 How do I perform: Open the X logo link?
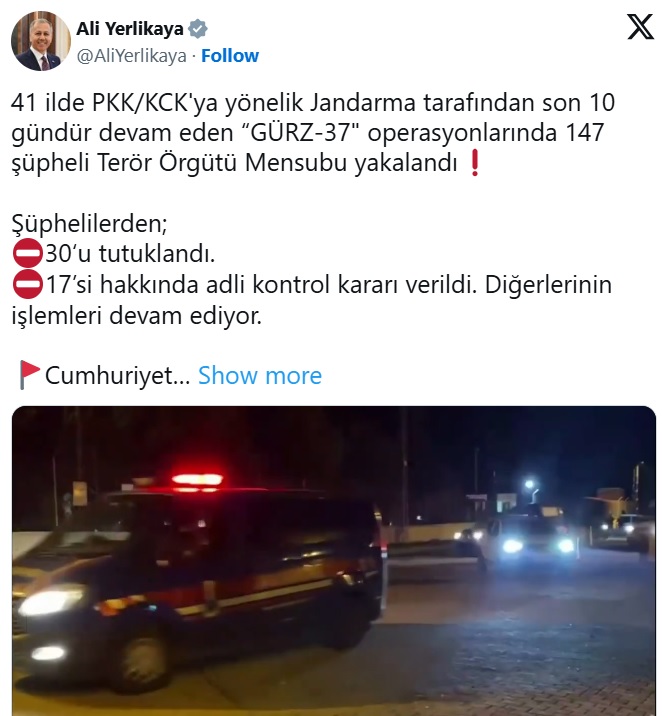pyautogui.click(x=639, y=28)
